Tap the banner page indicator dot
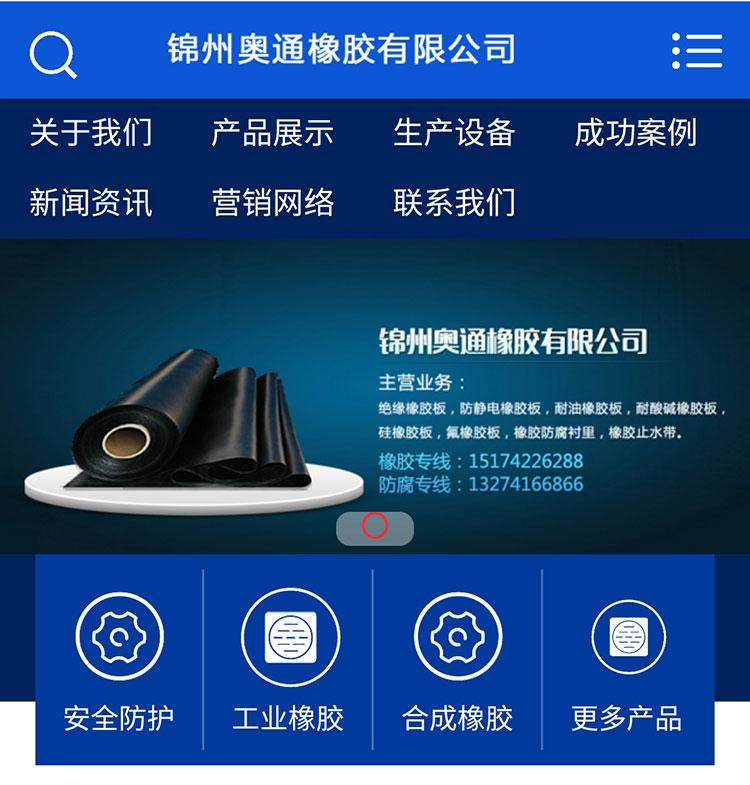 [375, 526]
